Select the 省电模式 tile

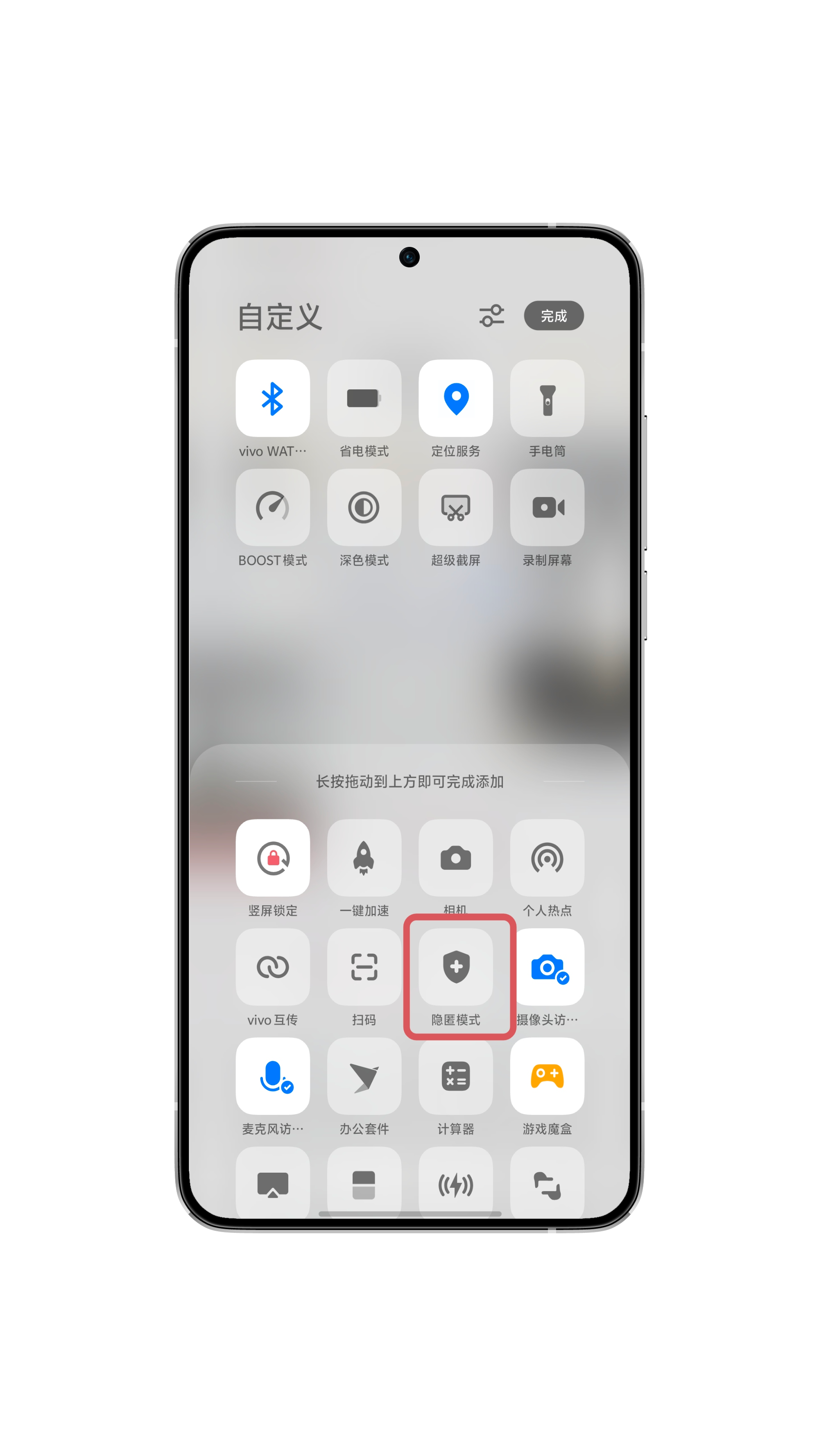pos(364,398)
